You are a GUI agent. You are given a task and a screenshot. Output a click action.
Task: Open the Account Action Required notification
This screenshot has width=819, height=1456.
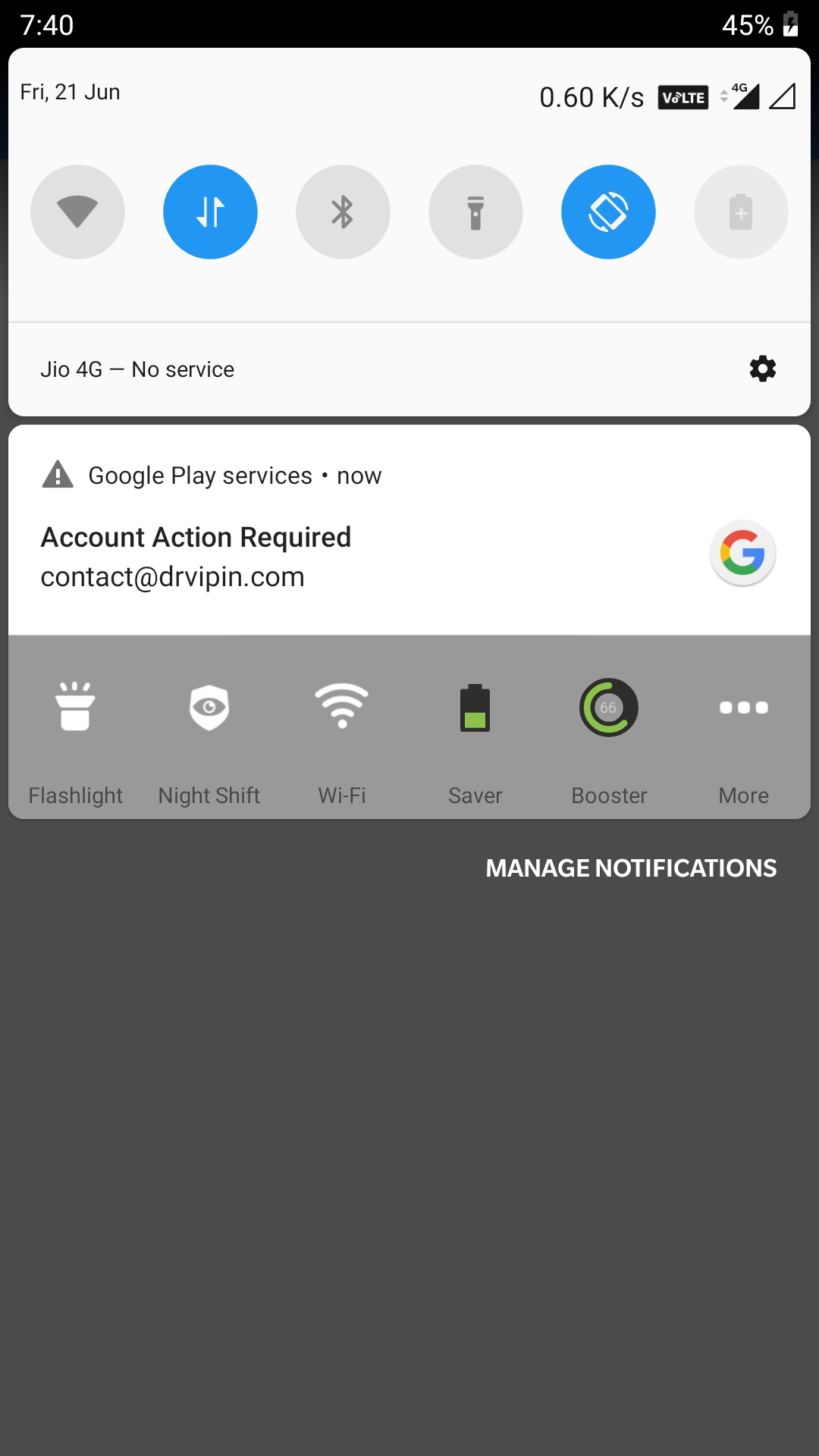[409, 529]
